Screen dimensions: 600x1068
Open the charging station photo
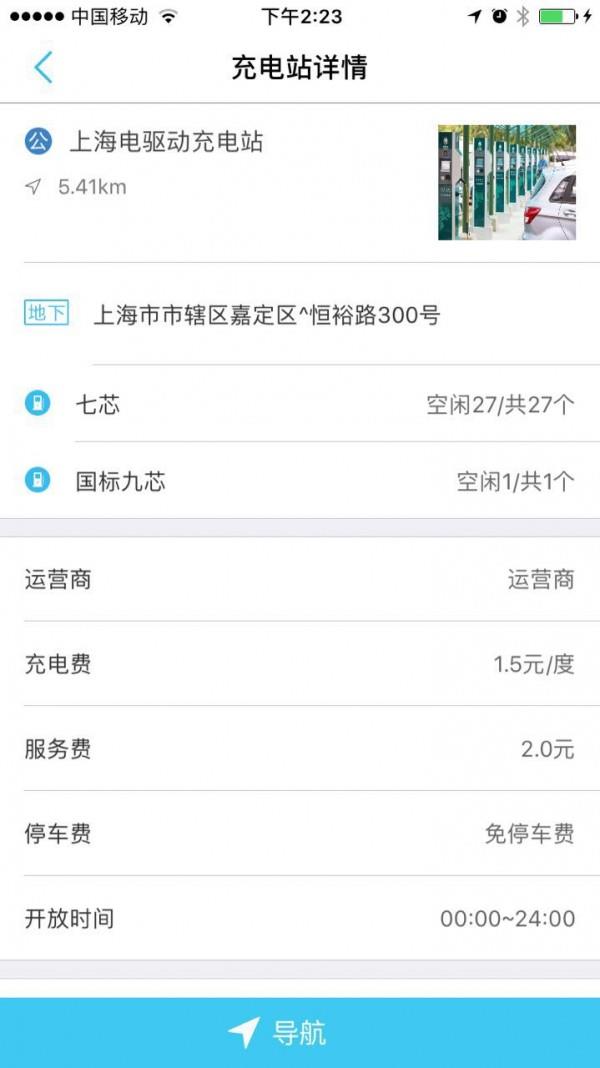pos(506,182)
